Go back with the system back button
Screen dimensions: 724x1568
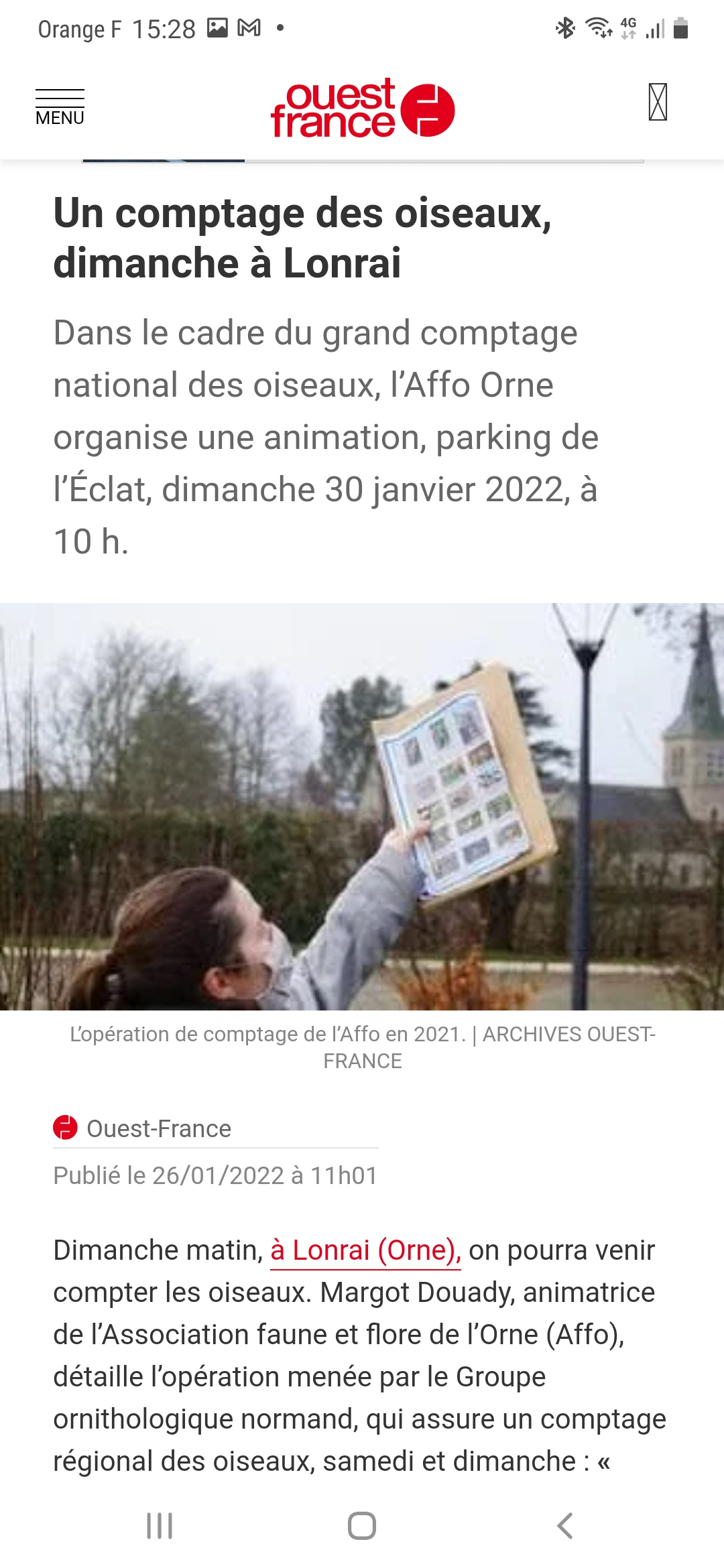[x=565, y=1526]
